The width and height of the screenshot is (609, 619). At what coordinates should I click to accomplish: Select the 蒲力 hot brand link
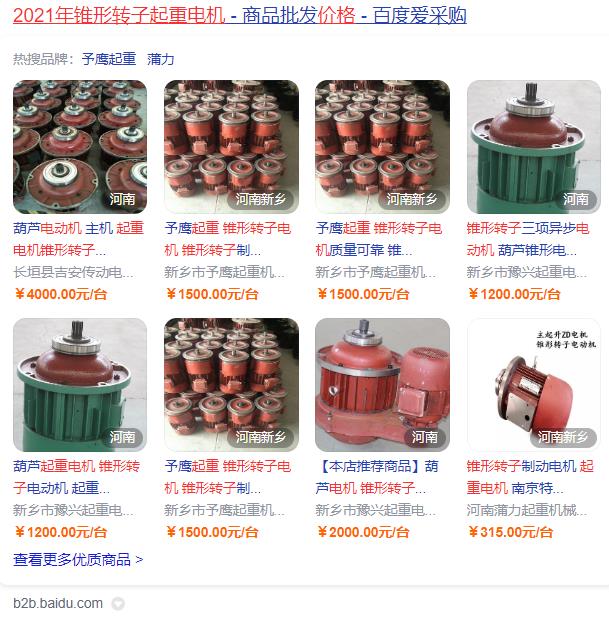click(160, 59)
